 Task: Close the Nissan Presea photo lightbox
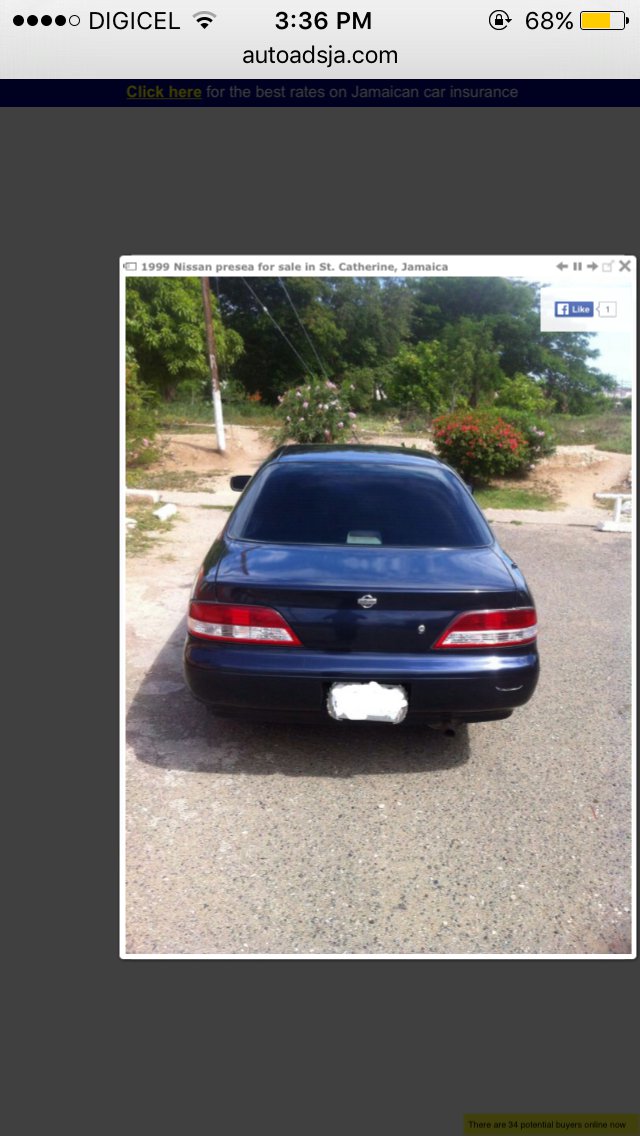point(624,266)
